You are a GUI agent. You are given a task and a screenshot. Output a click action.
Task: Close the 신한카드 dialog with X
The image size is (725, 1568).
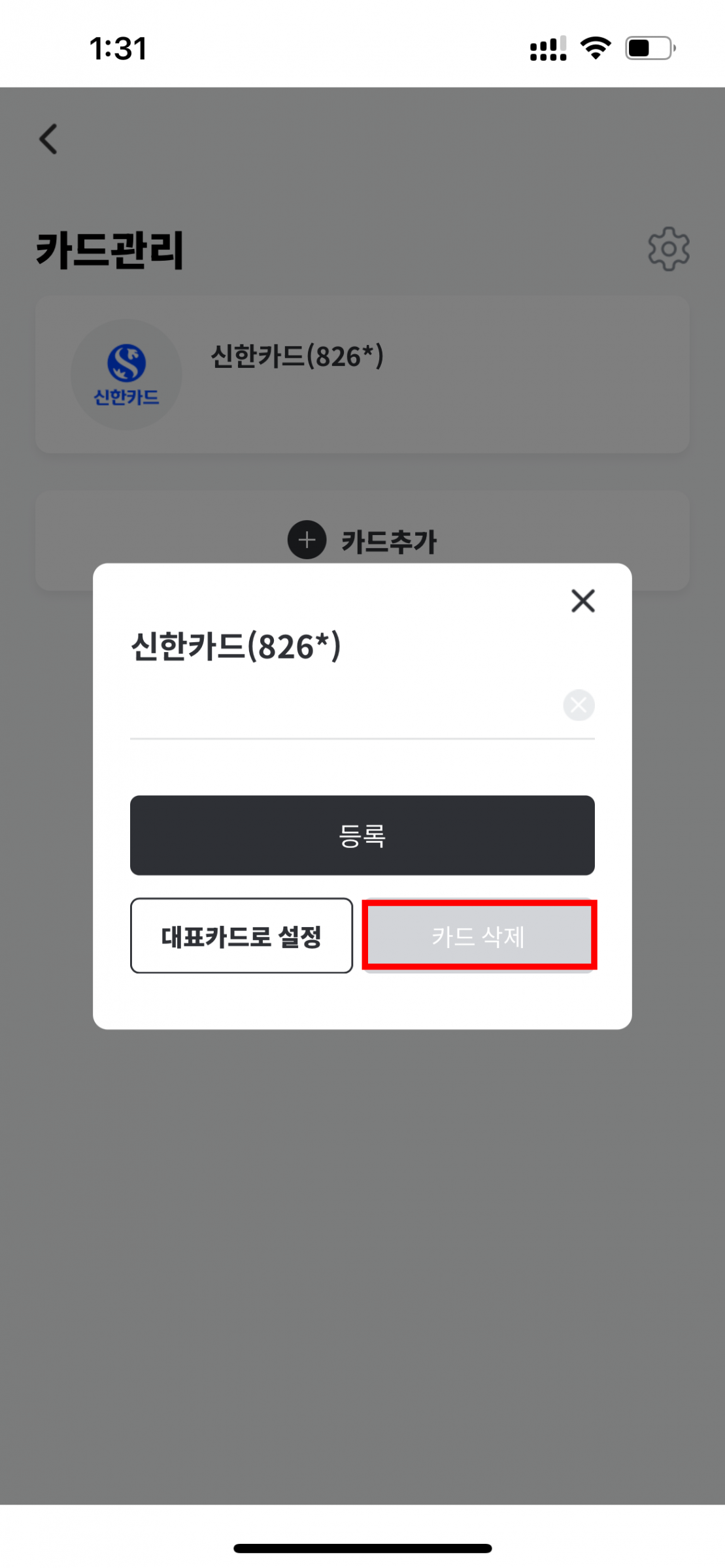(582, 600)
